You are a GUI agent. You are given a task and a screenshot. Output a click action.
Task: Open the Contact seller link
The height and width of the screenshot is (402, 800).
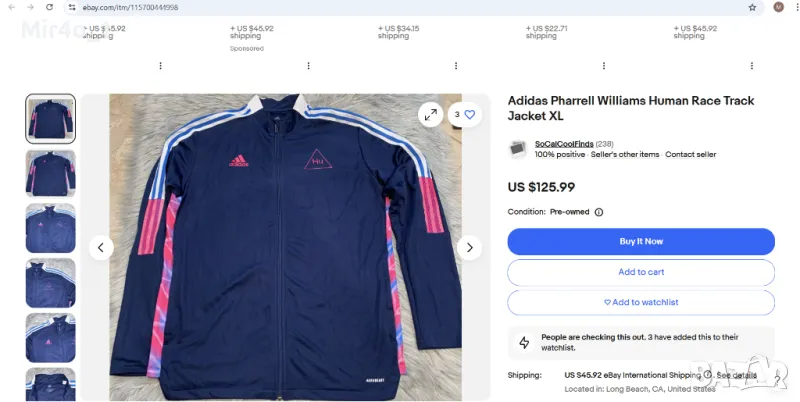tap(690, 155)
